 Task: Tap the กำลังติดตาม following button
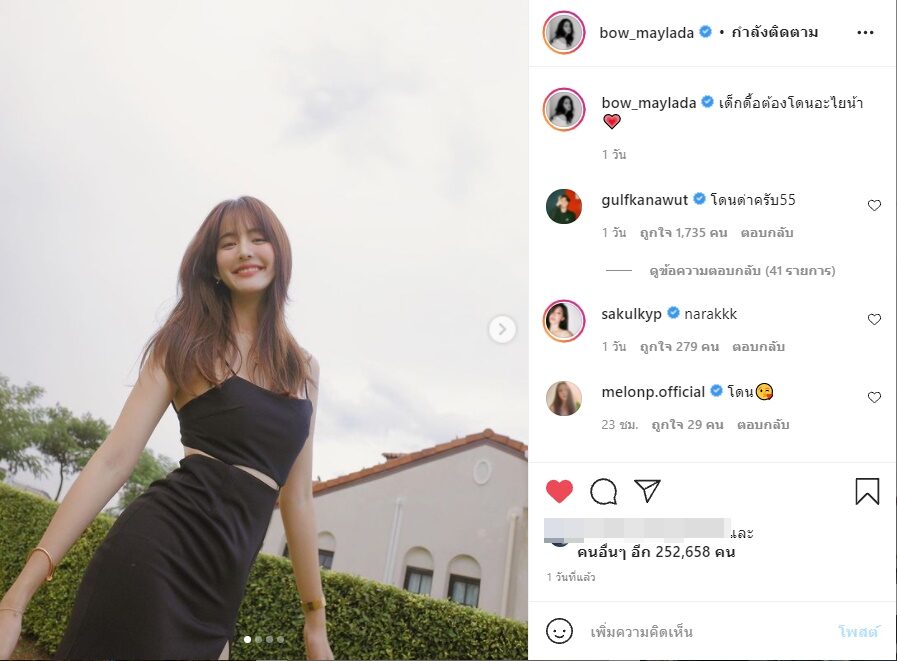774,32
